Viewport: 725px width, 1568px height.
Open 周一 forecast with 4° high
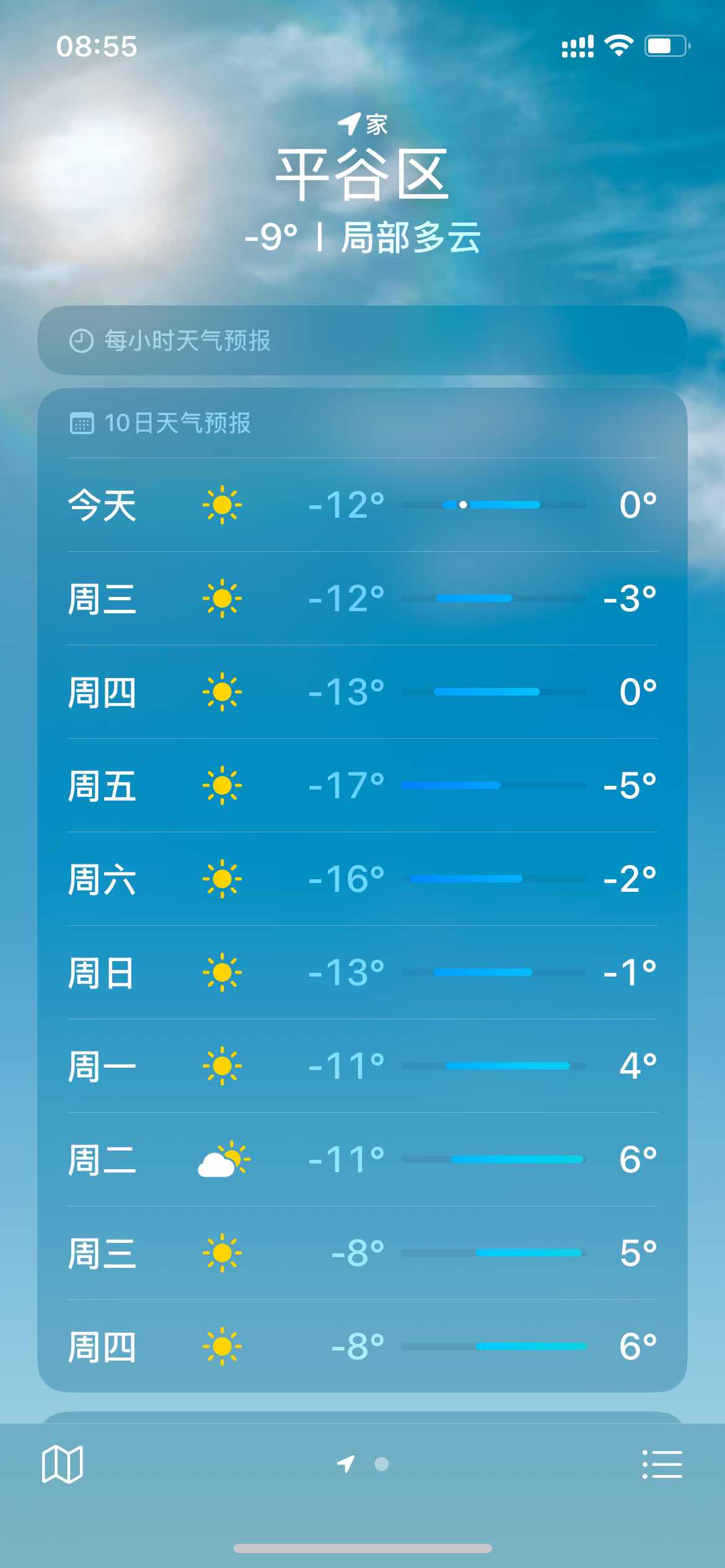click(362, 1066)
